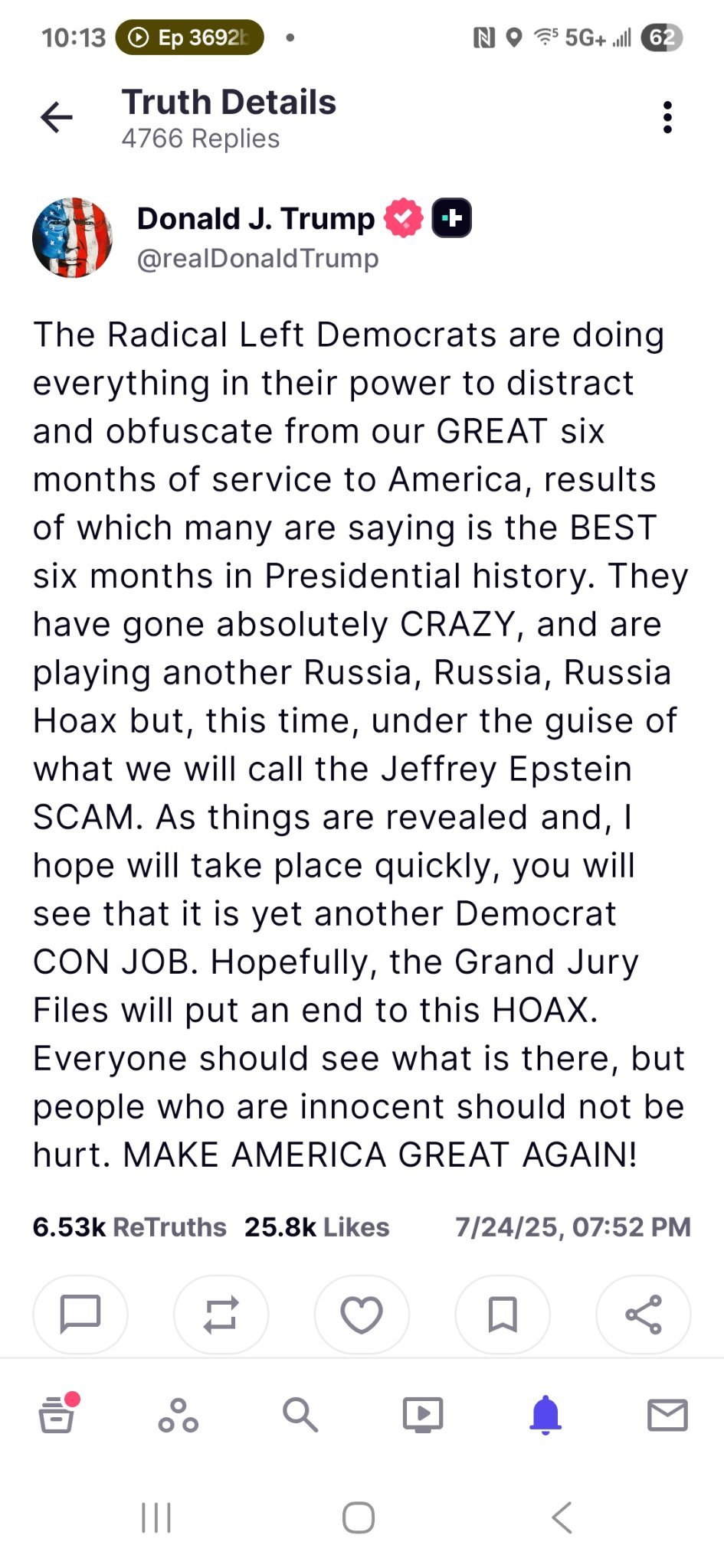Open the notifications bell tab
The height and width of the screenshot is (1568, 724).
545,1415
